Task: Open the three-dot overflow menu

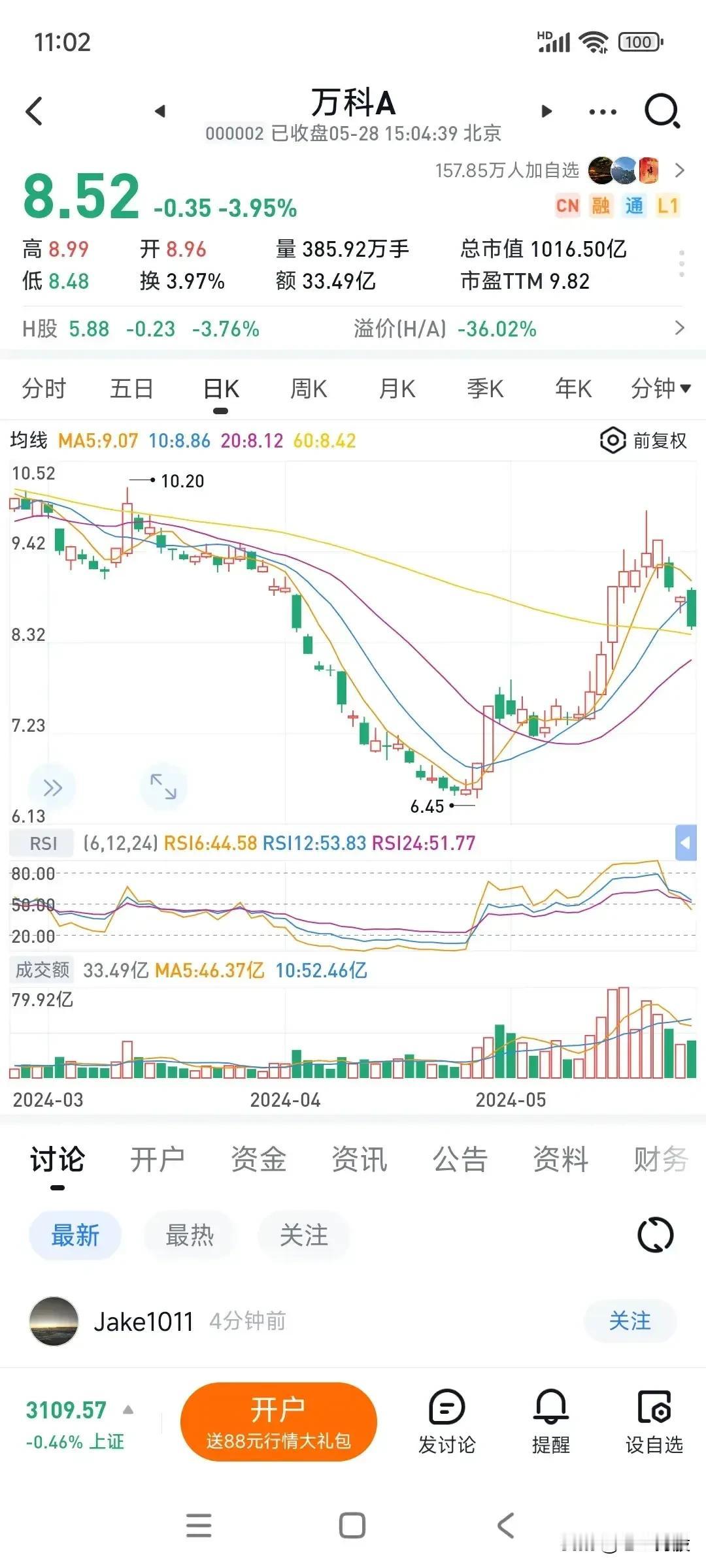Action: (x=602, y=112)
